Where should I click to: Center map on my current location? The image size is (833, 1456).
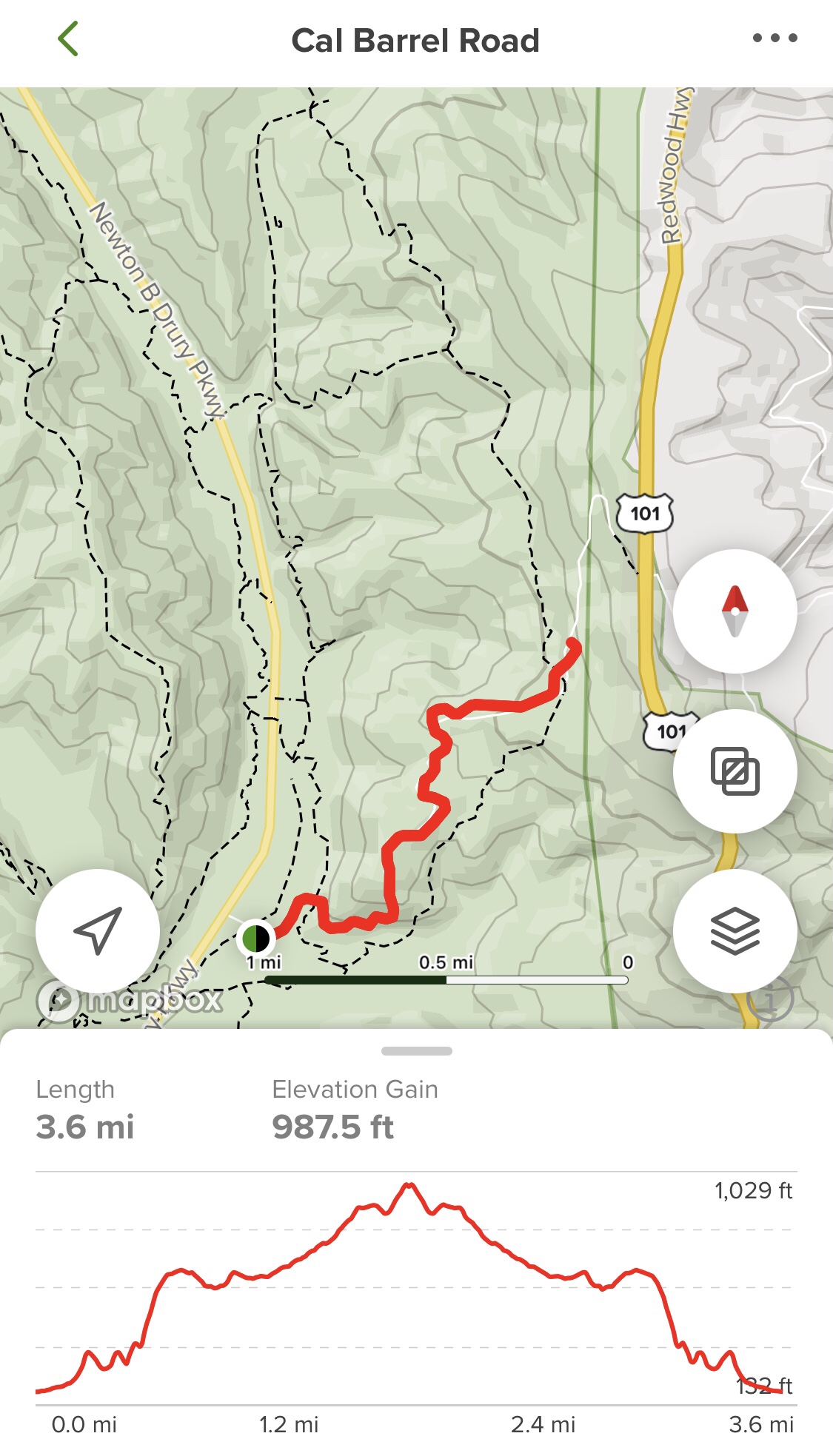(98, 930)
